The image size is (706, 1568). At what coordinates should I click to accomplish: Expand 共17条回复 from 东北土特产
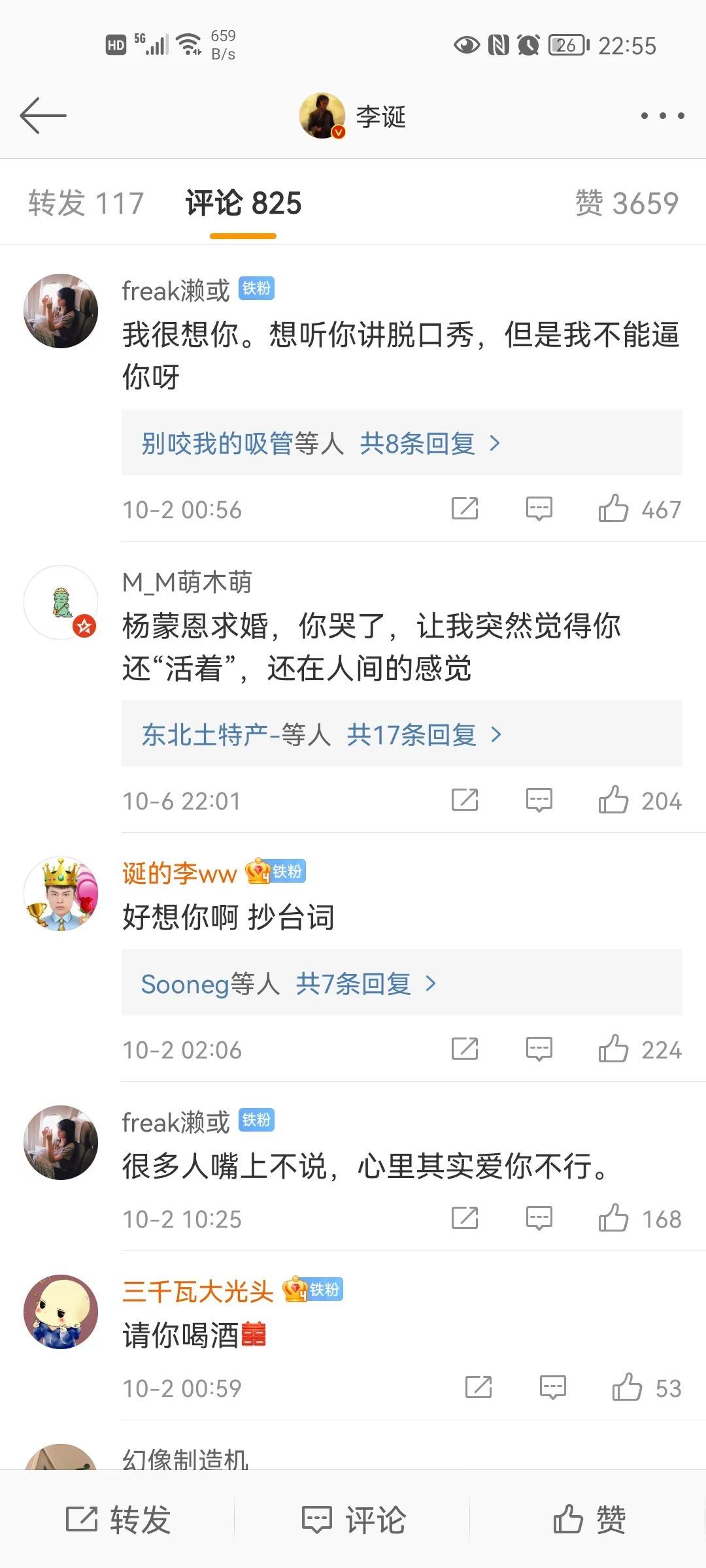coord(412,735)
